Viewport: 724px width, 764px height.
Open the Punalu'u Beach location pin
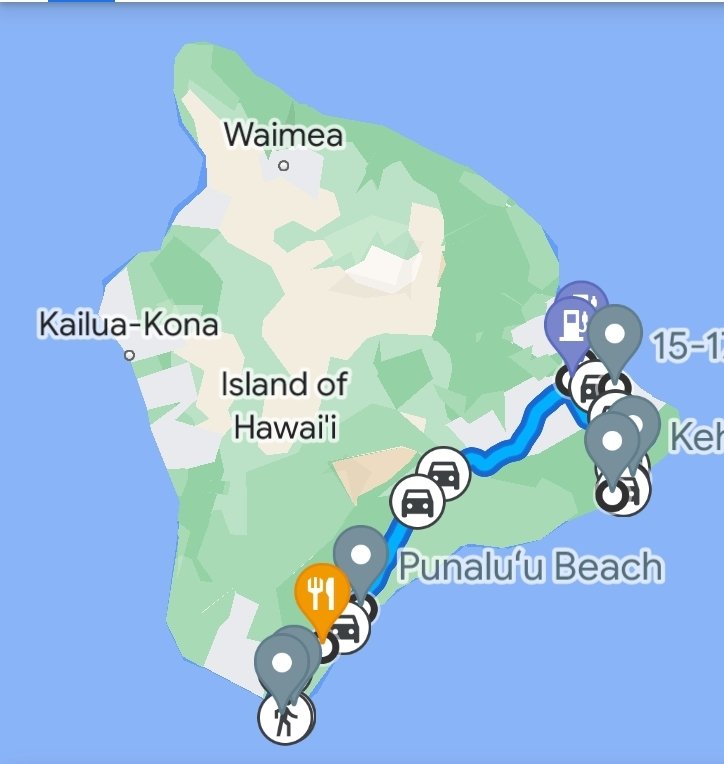coord(363,556)
